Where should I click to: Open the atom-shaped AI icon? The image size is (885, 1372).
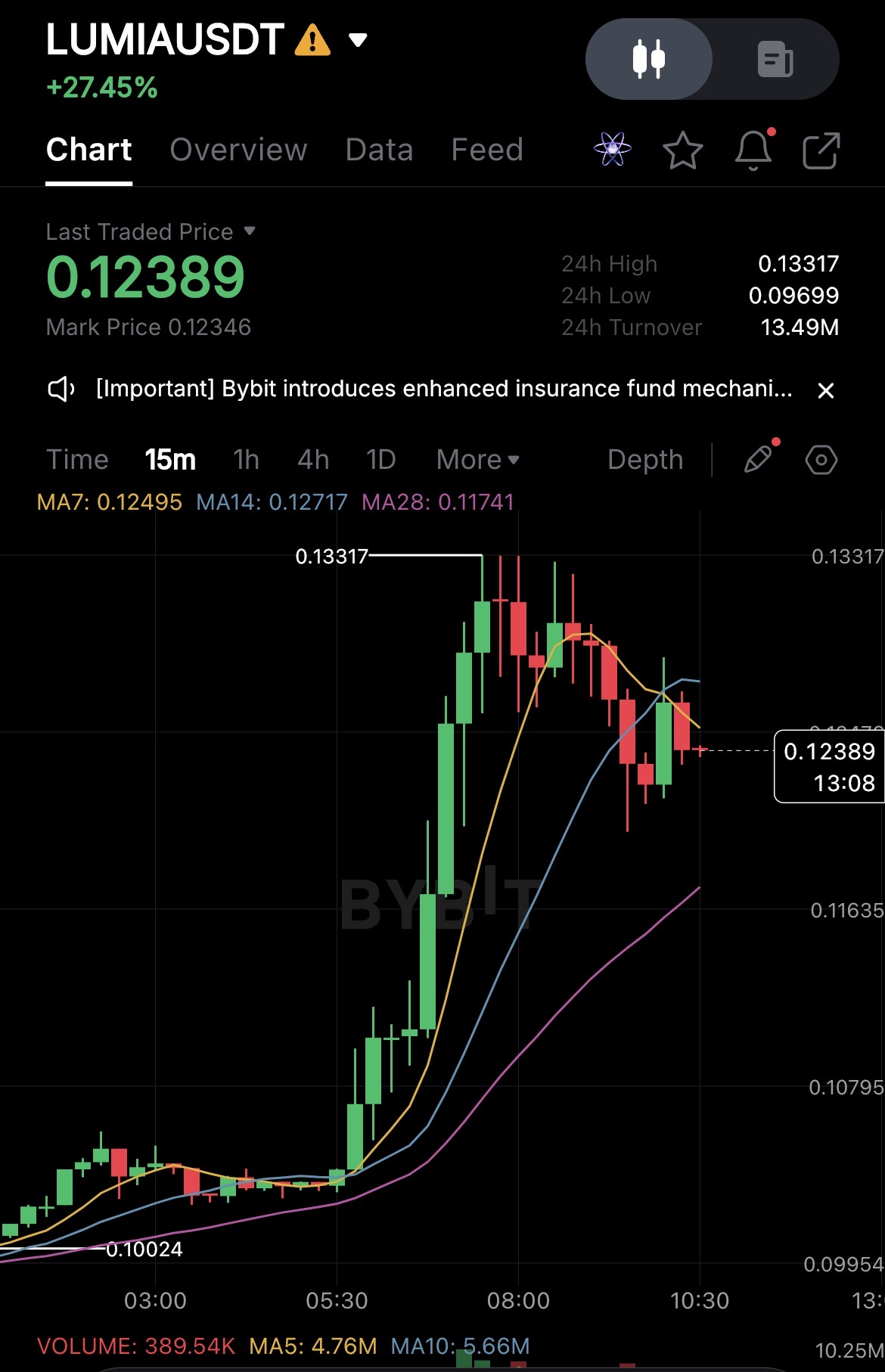pos(612,150)
